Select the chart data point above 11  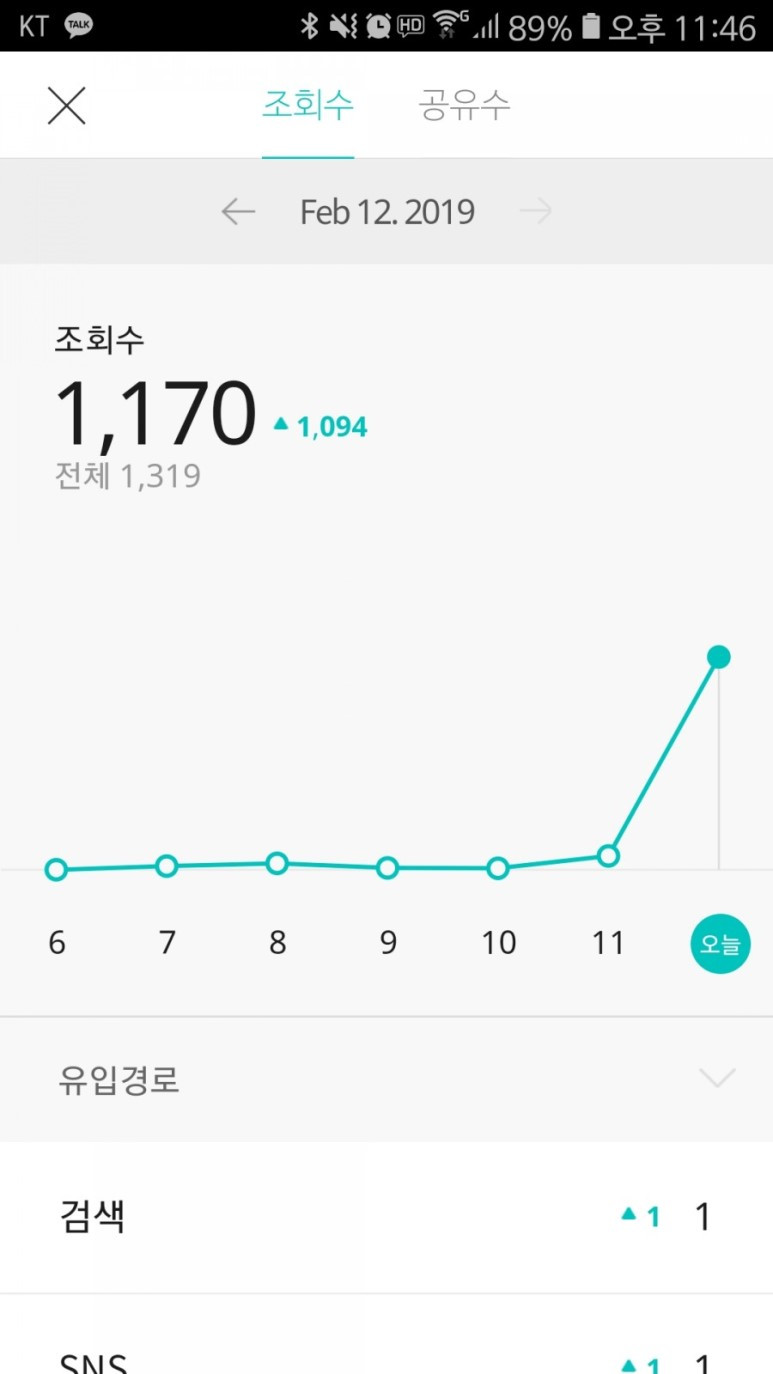click(608, 855)
